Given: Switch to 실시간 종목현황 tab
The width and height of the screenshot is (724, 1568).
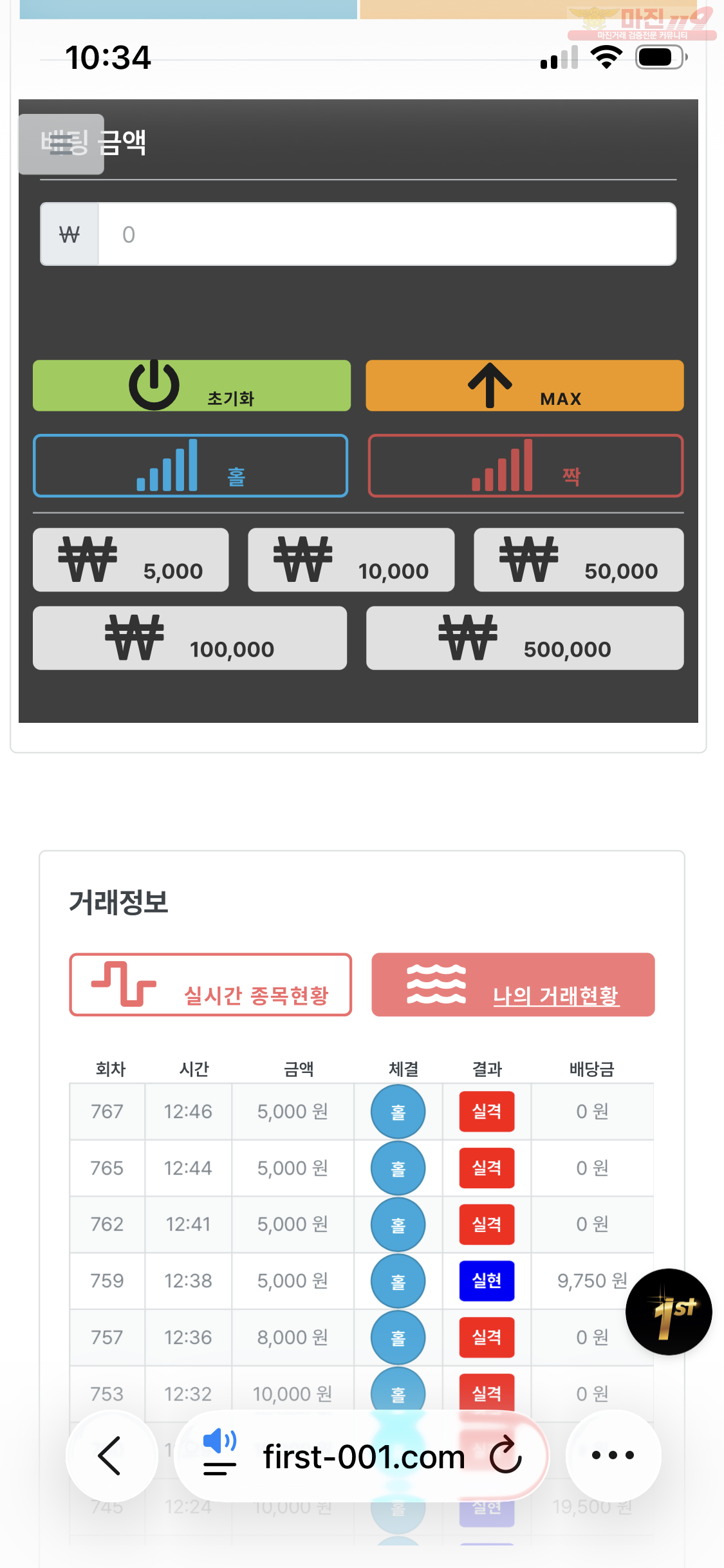Looking at the screenshot, I should click(x=210, y=985).
